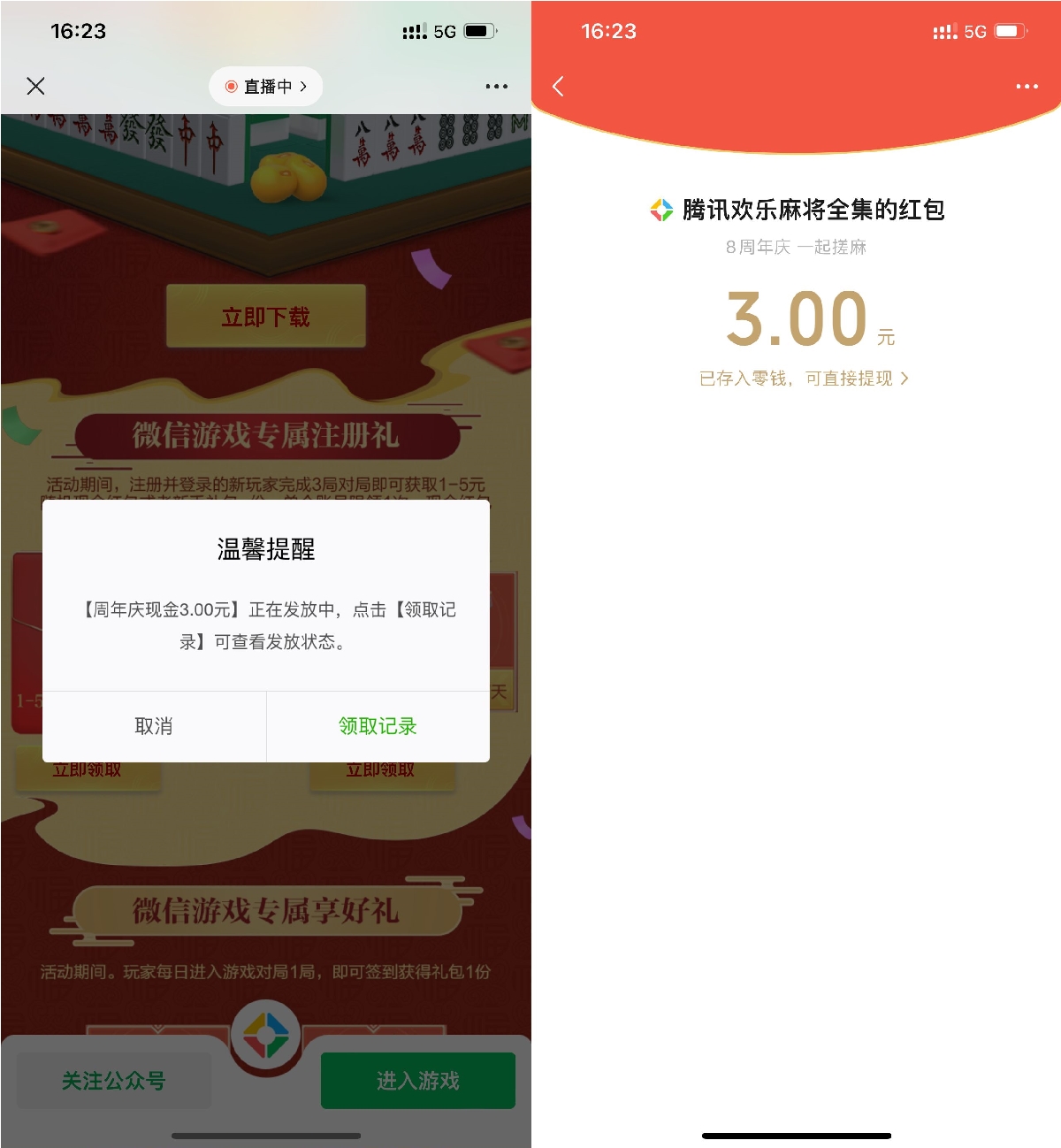Open overflow menu on the mahjong page
Screen dimensions: 1061x1148
pos(496,87)
